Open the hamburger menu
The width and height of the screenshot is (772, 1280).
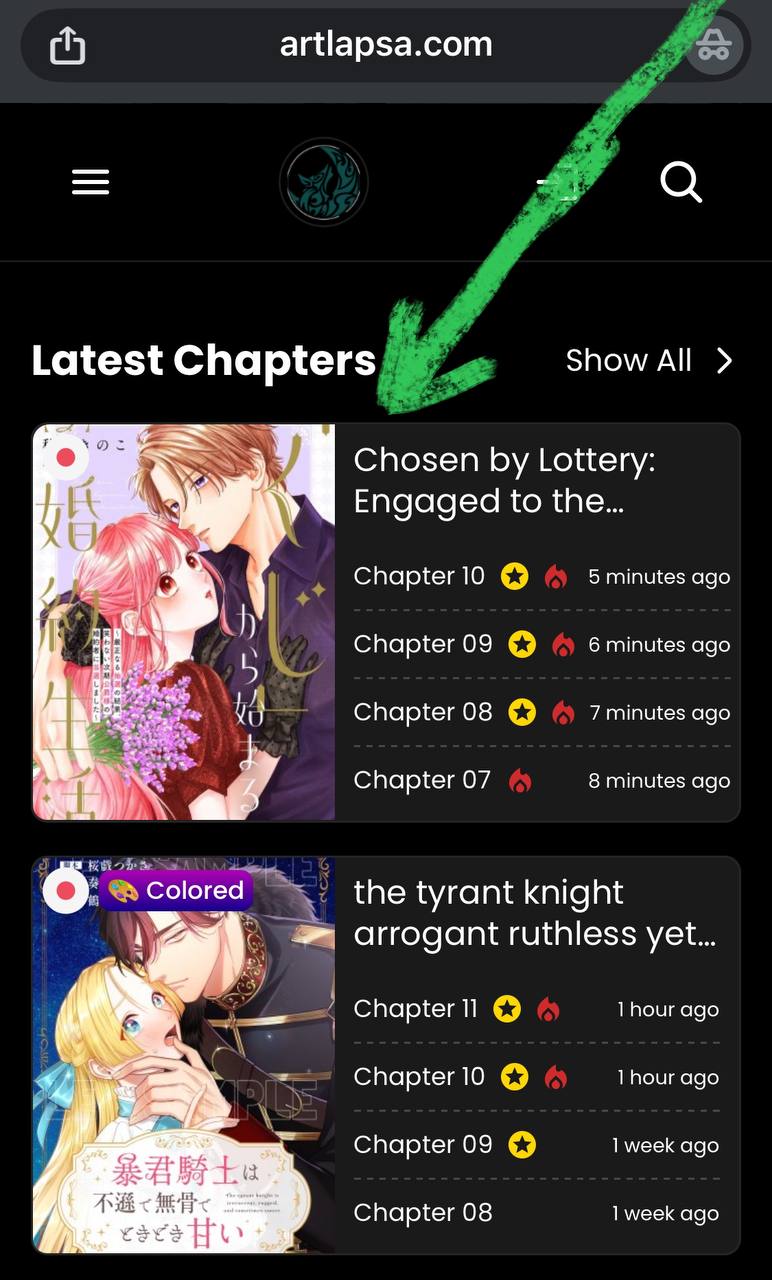pyautogui.click(x=90, y=182)
